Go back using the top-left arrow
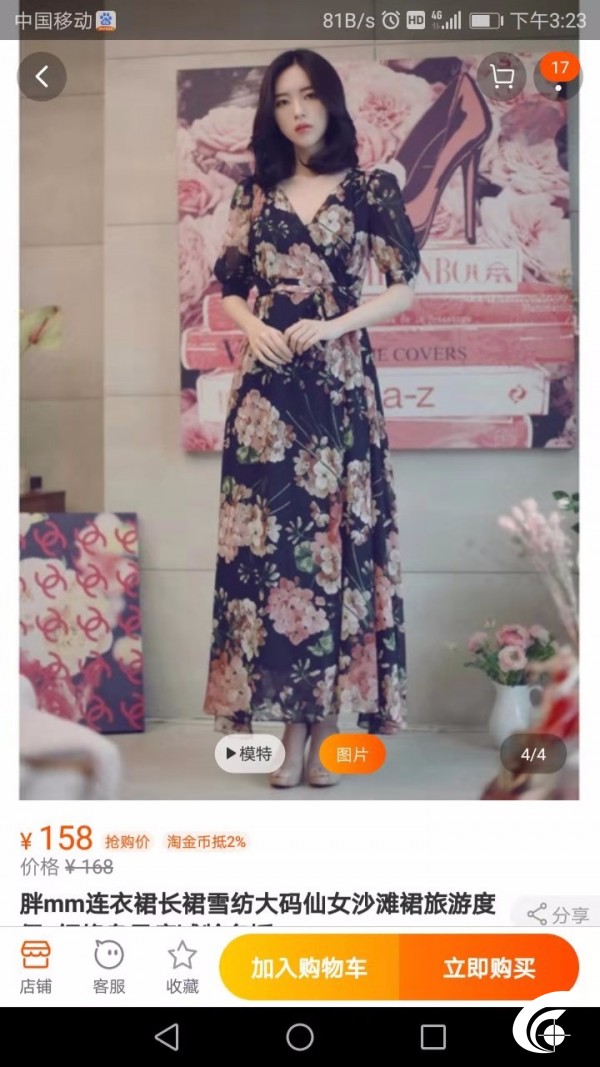600x1067 pixels. point(41,77)
